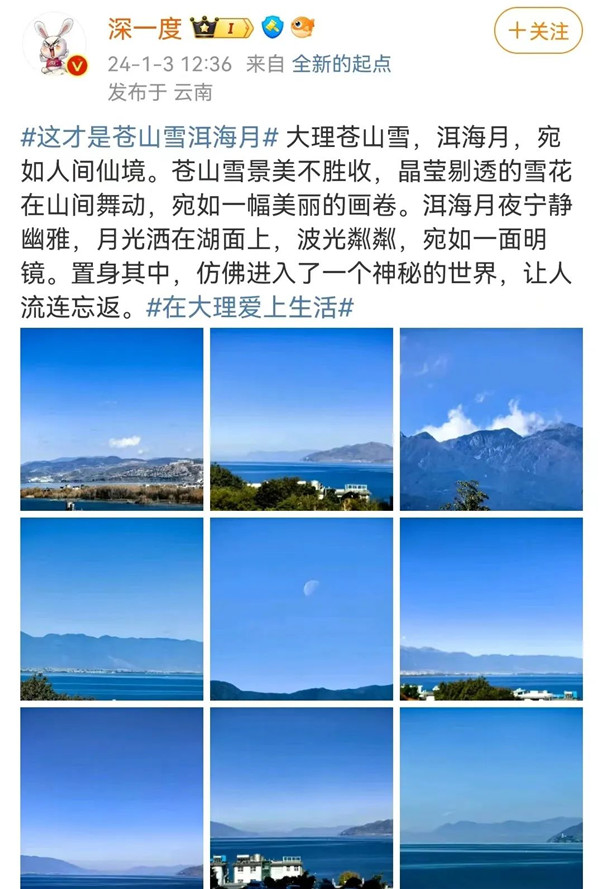Open hashtag #这才是苍山雪洱海月#

(x=149, y=134)
